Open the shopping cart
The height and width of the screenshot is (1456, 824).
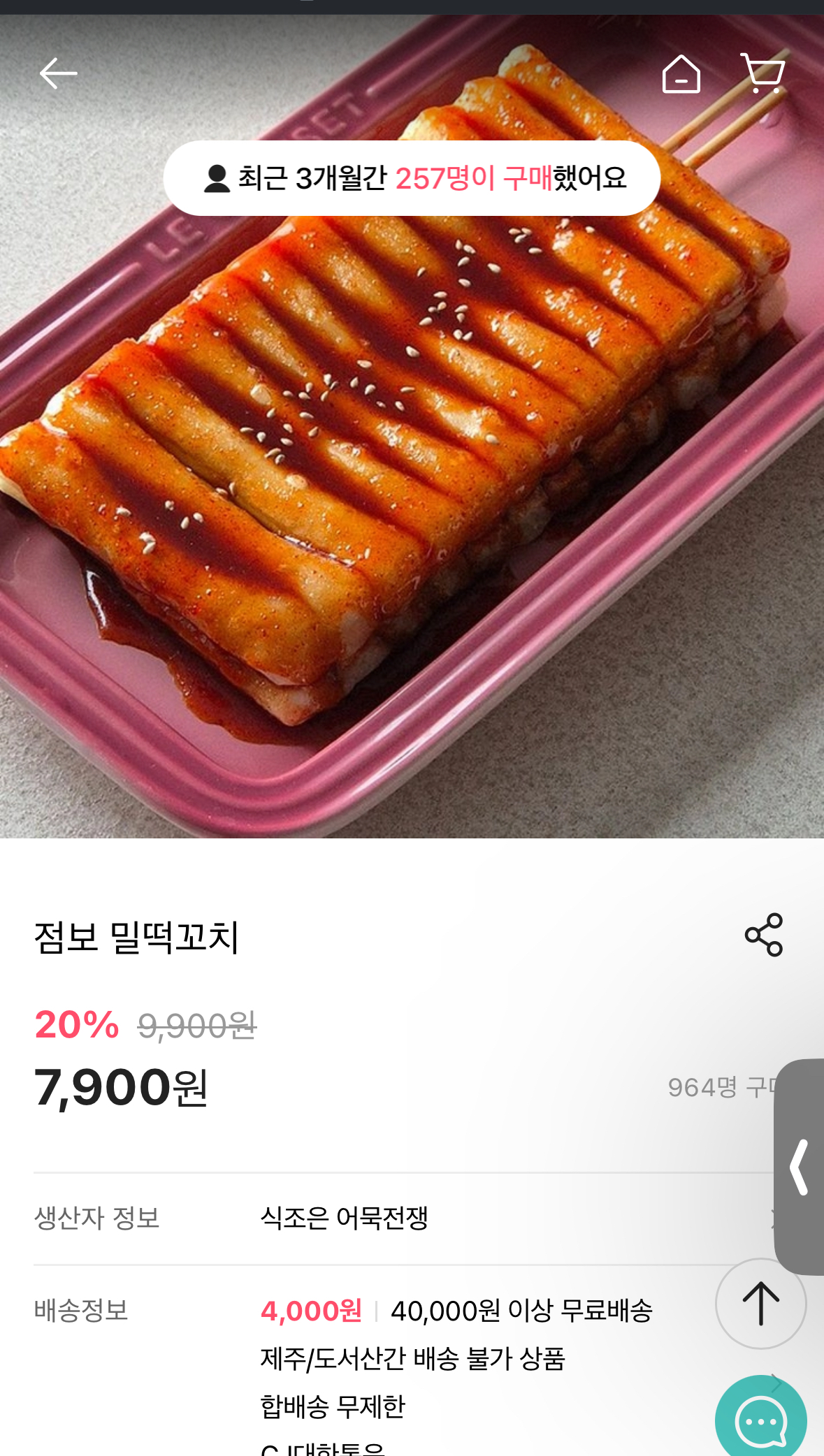coord(762,73)
